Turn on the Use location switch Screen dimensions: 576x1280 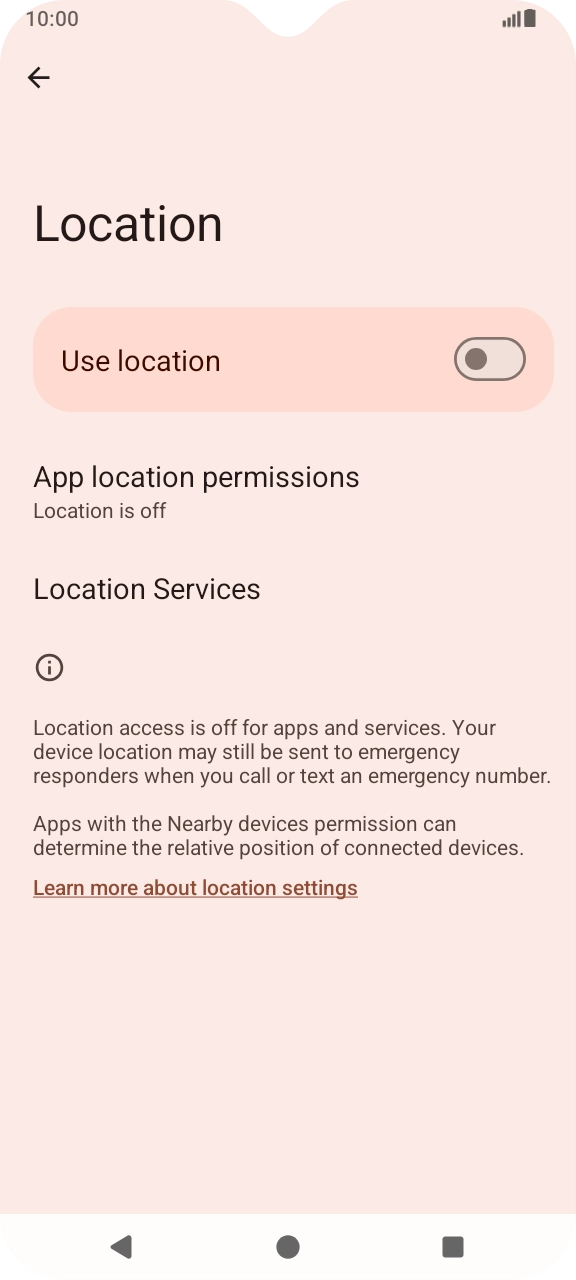[x=490, y=359]
